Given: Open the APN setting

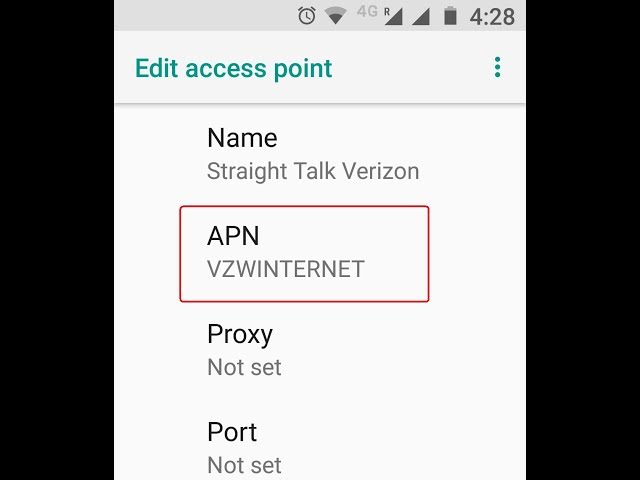Looking at the screenshot, I should 320,253.
